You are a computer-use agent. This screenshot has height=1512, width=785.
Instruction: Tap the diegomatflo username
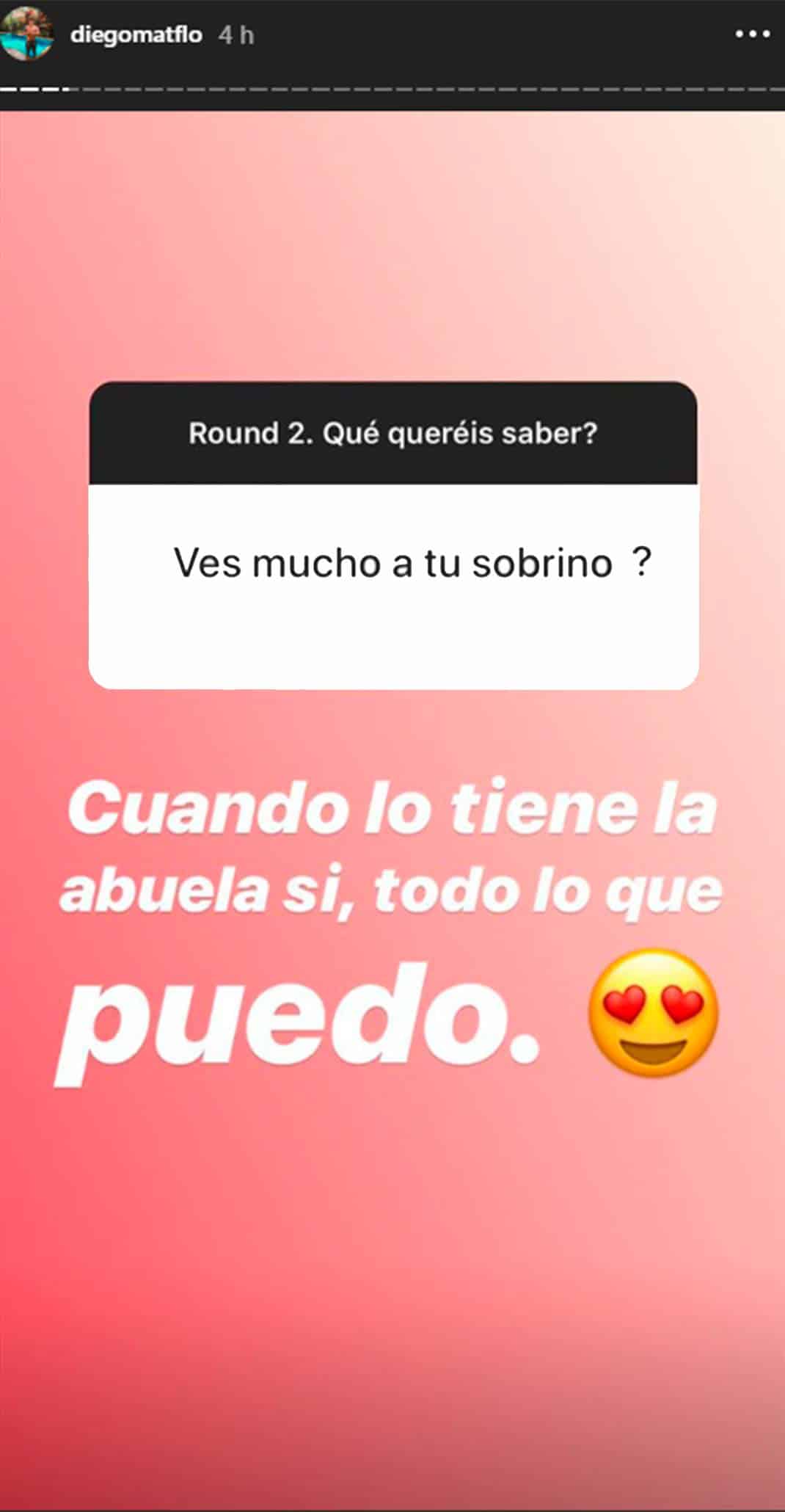(x=136, y=34)
